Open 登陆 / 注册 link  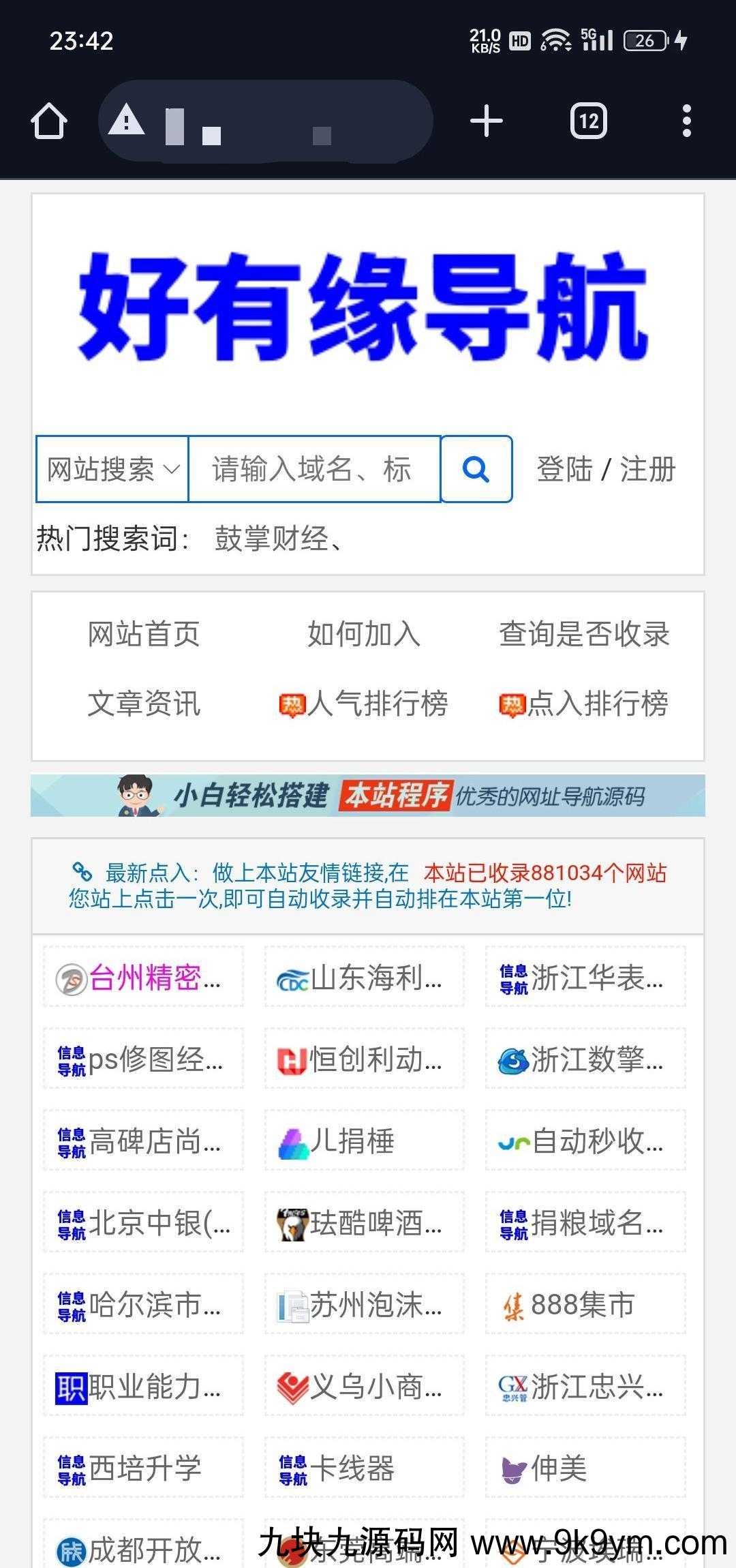(x=606, y=469)
